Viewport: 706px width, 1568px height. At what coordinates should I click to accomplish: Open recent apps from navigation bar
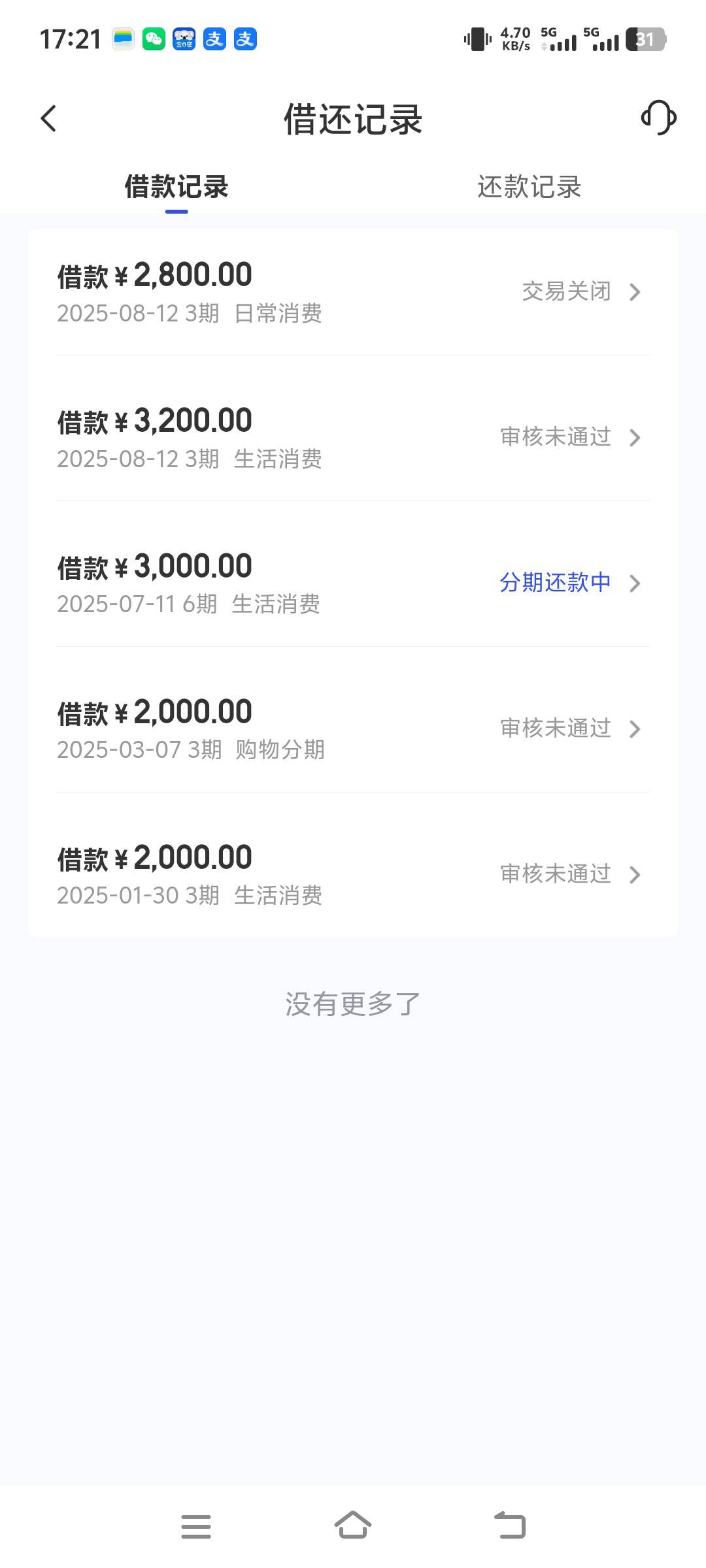click(x=196, y=1526)
